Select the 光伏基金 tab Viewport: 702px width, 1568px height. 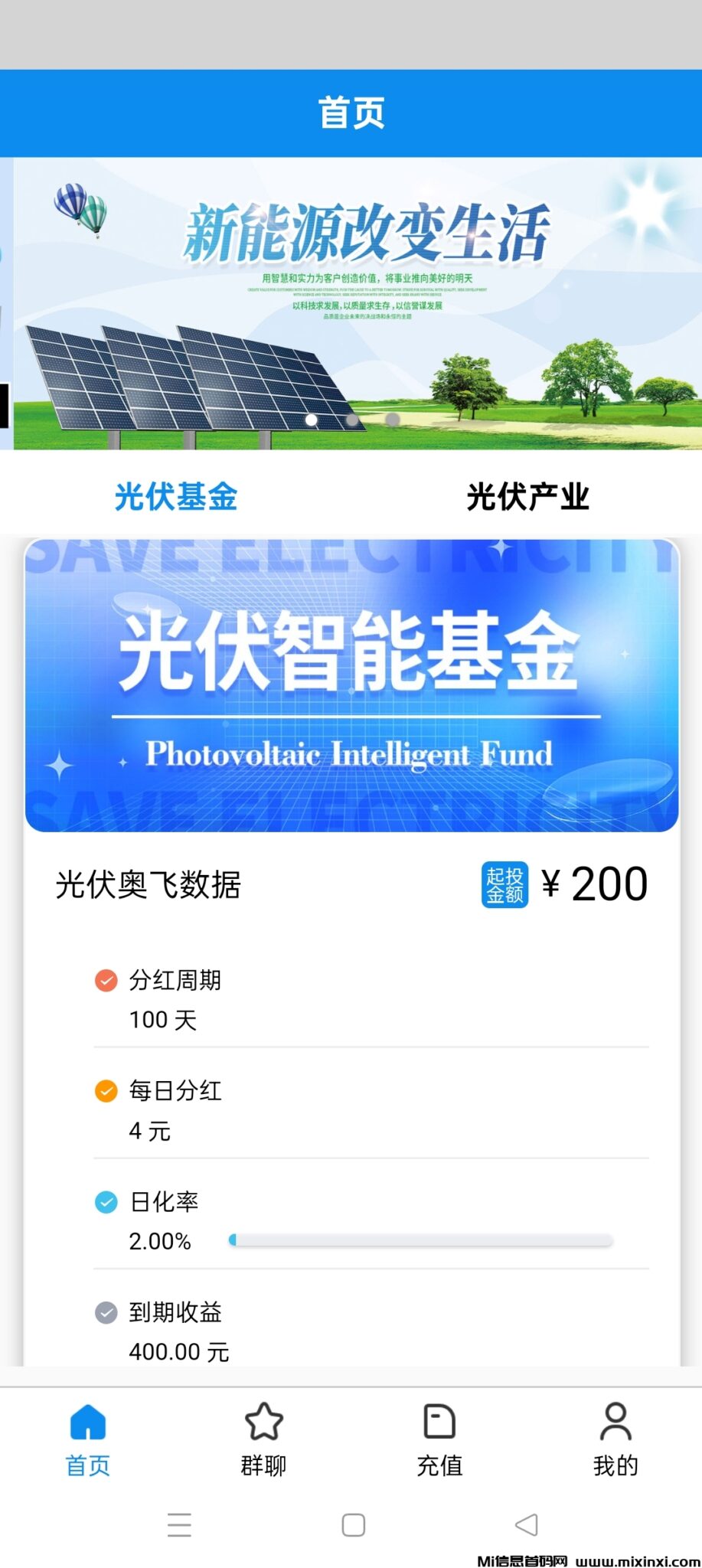pos(174,496)
